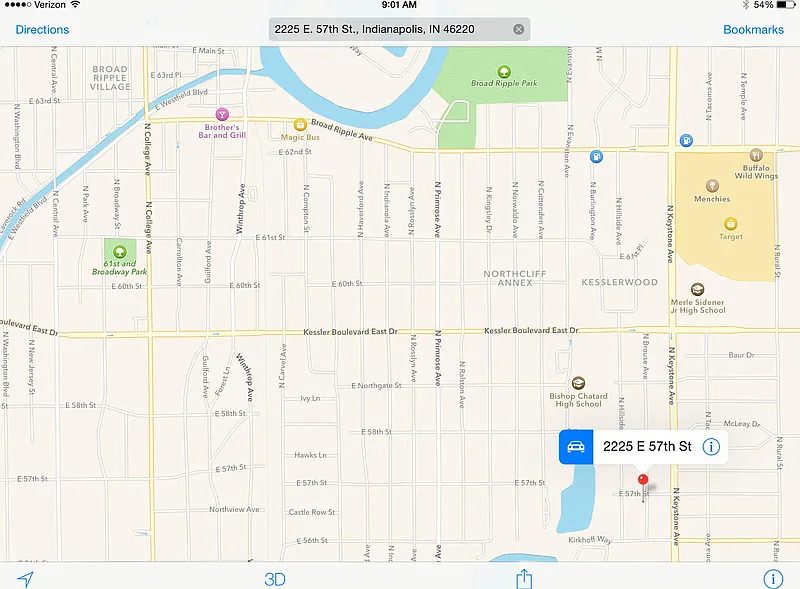This screenshot has height=589, width=800.
Task: Select Merle Sidener Jr High School marker
Action: (x=698, y=290)
